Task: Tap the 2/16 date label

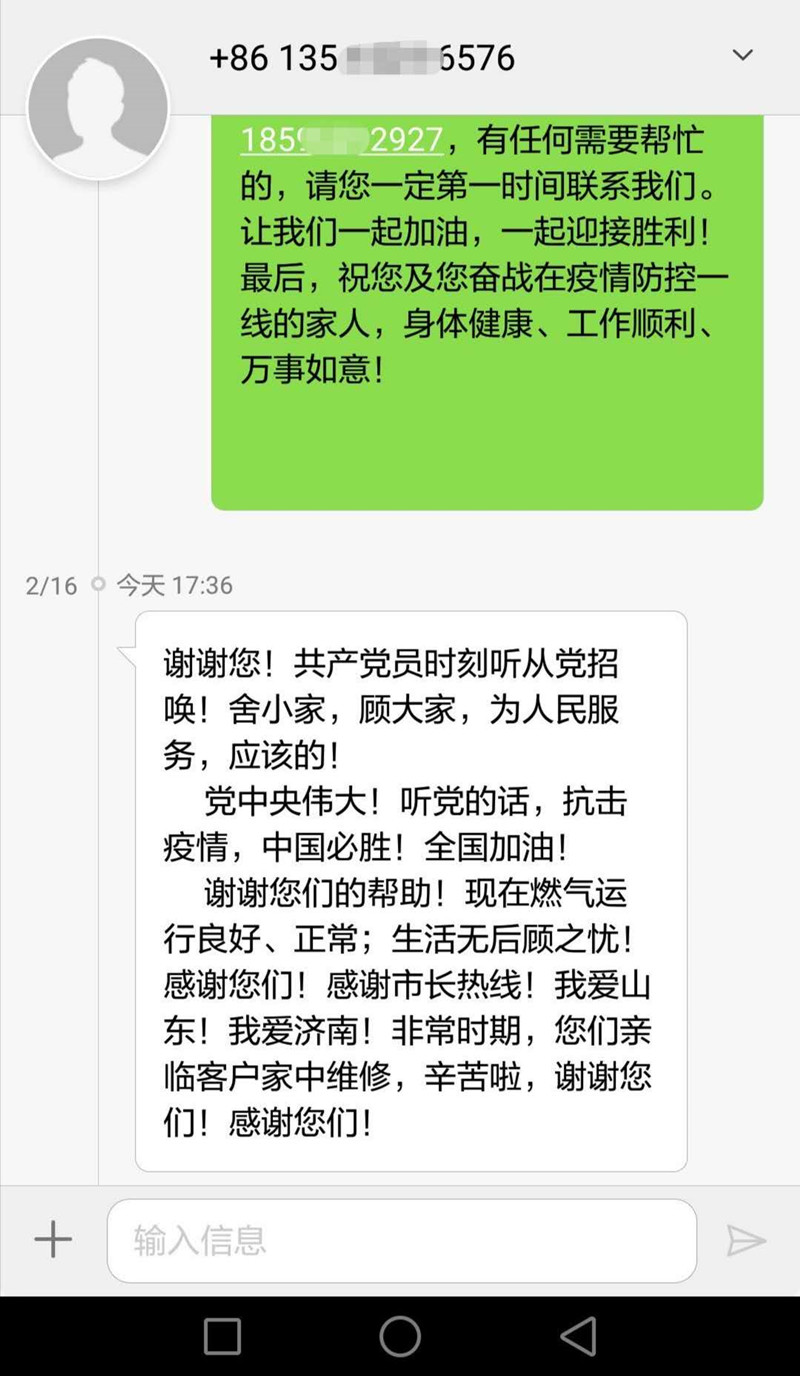Action: 48,587
